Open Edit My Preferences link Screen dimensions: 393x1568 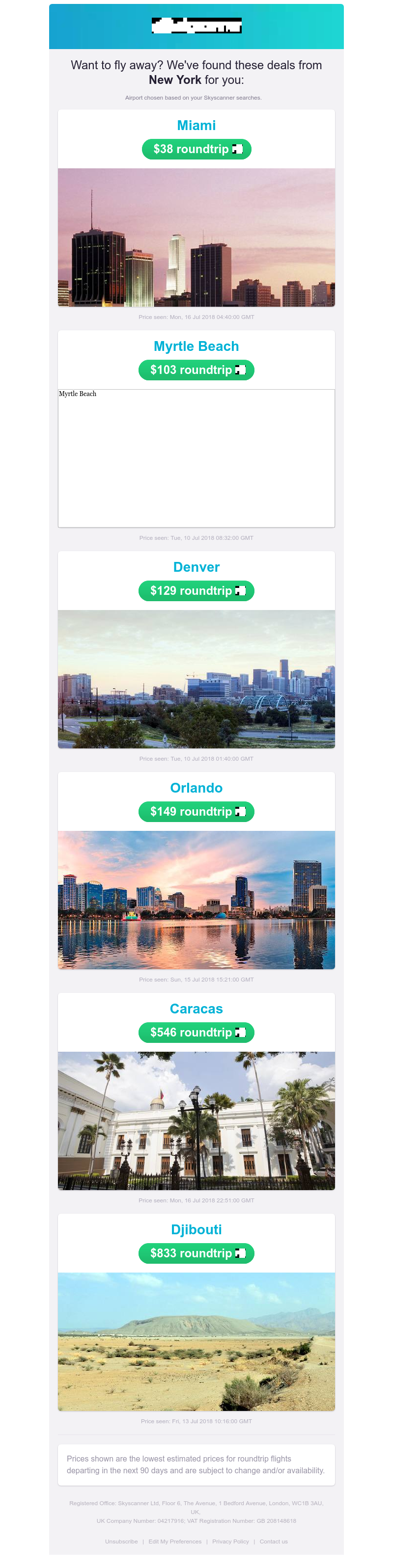175,1542
